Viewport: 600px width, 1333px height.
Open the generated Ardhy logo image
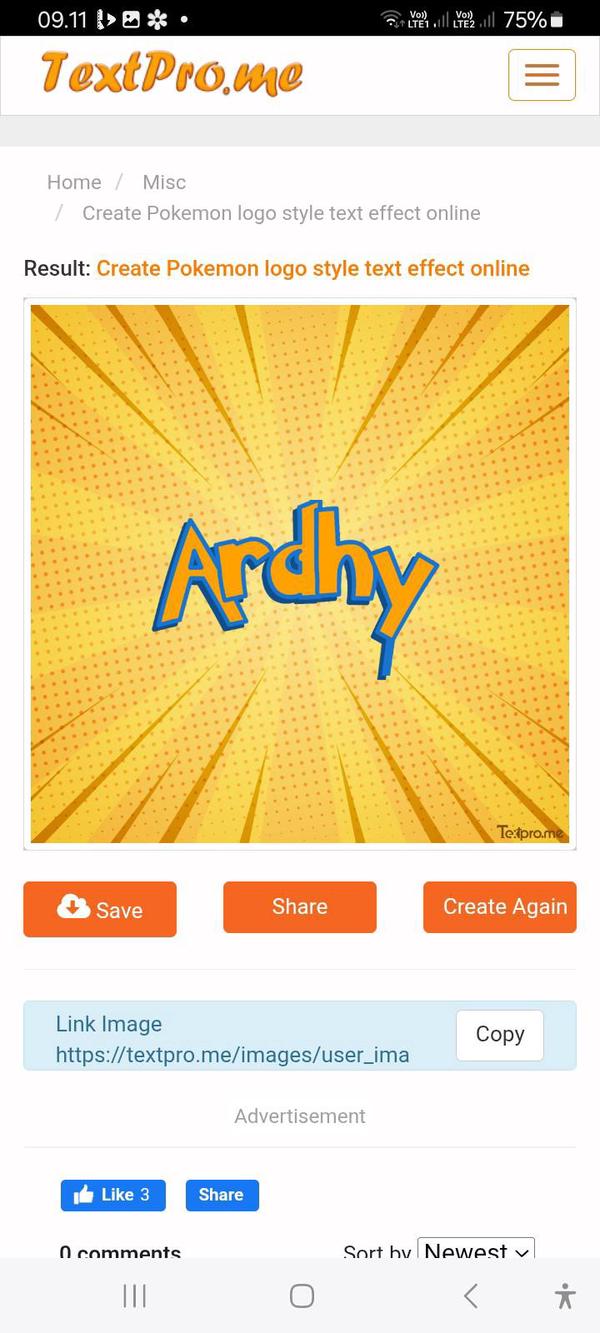300,573
